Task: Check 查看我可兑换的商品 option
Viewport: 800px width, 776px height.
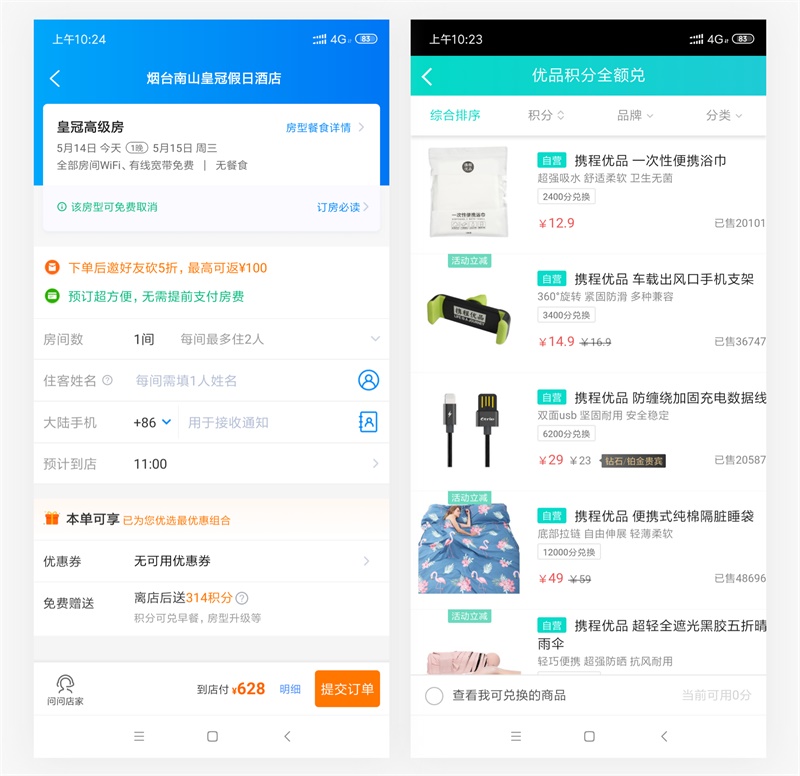Action: [x=434, y=695]
